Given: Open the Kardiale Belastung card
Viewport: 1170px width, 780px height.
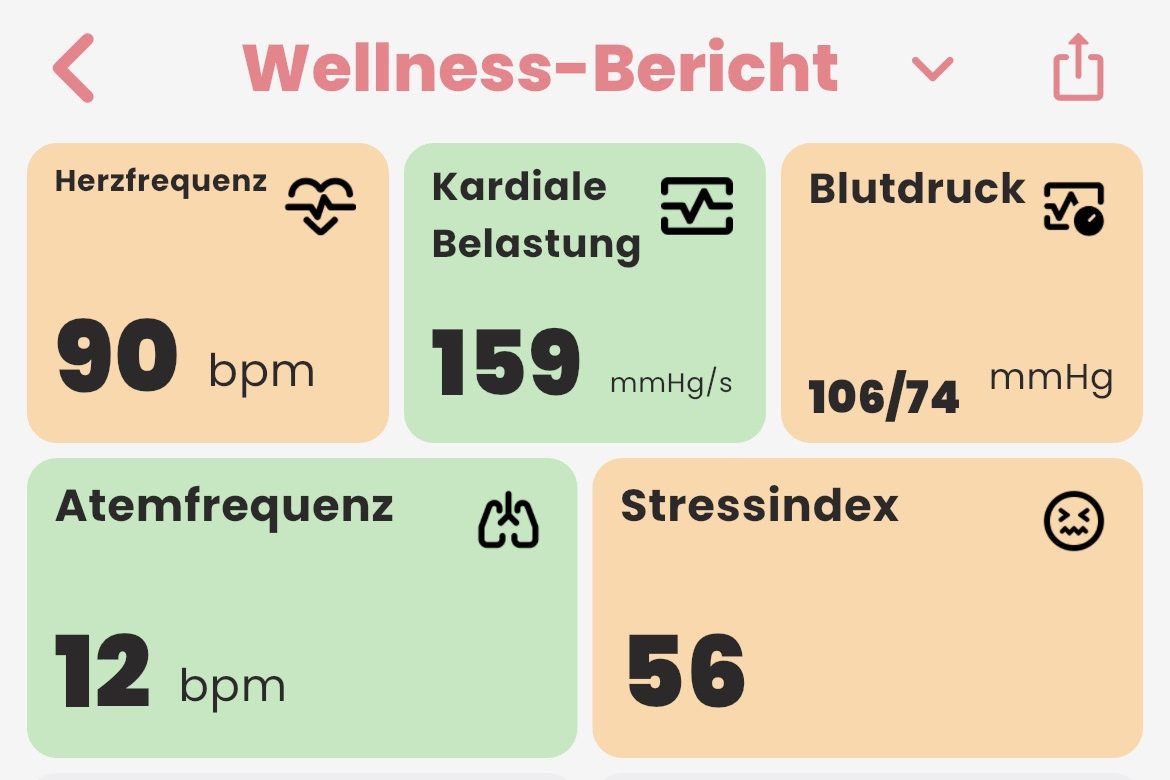Looking at the screenshot, I should (x=584, y=292).
